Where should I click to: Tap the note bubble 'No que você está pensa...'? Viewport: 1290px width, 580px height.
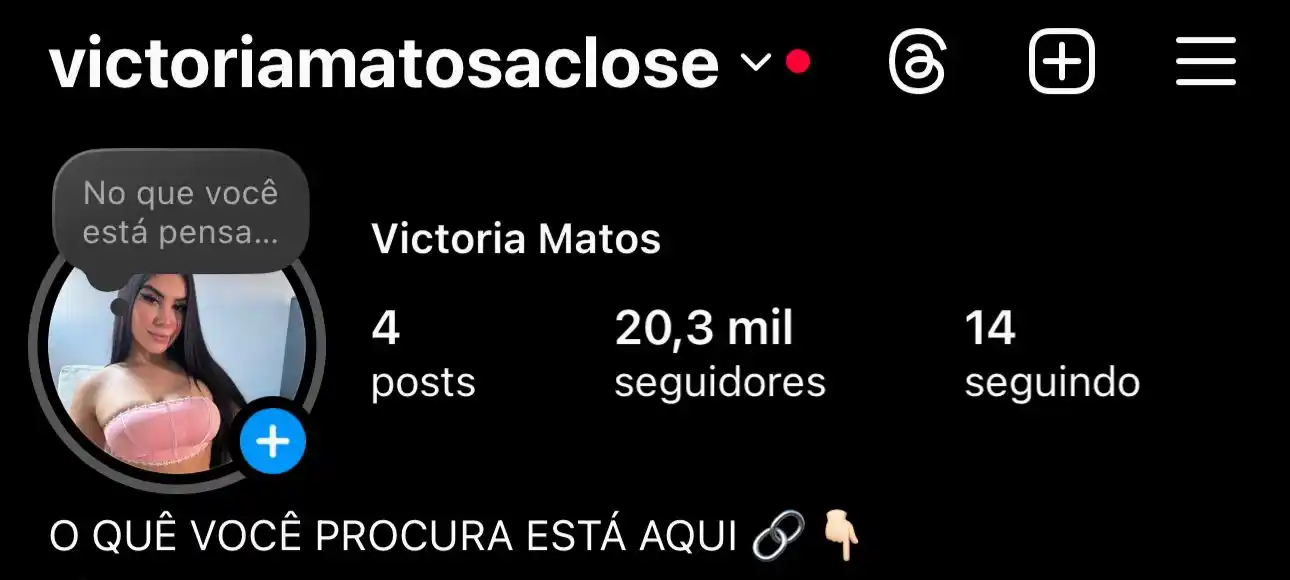[180, 212]
